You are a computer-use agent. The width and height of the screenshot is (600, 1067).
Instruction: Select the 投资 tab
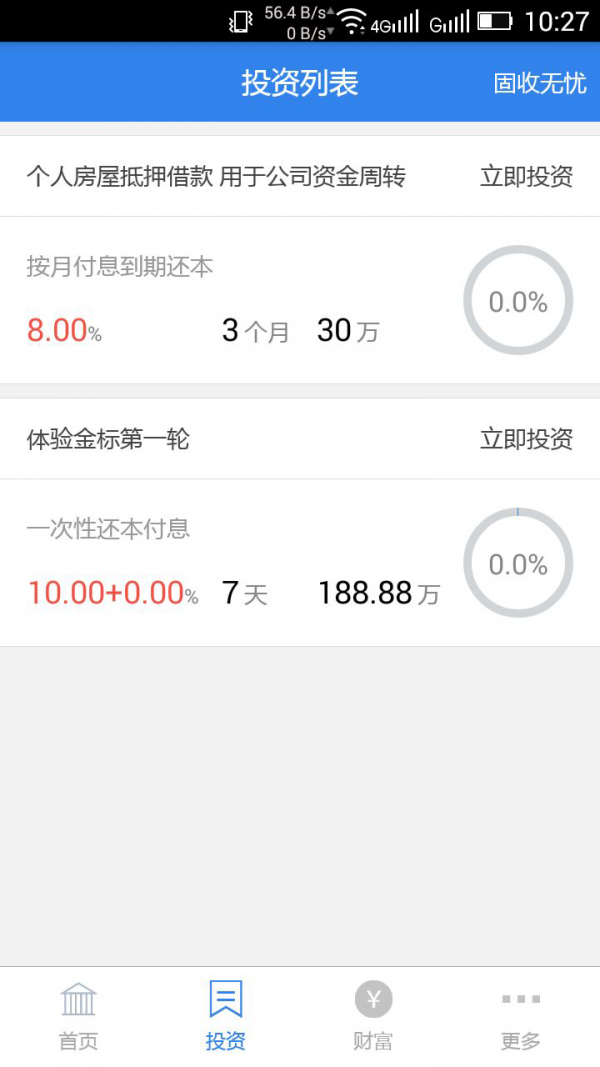pos(226,1016)
